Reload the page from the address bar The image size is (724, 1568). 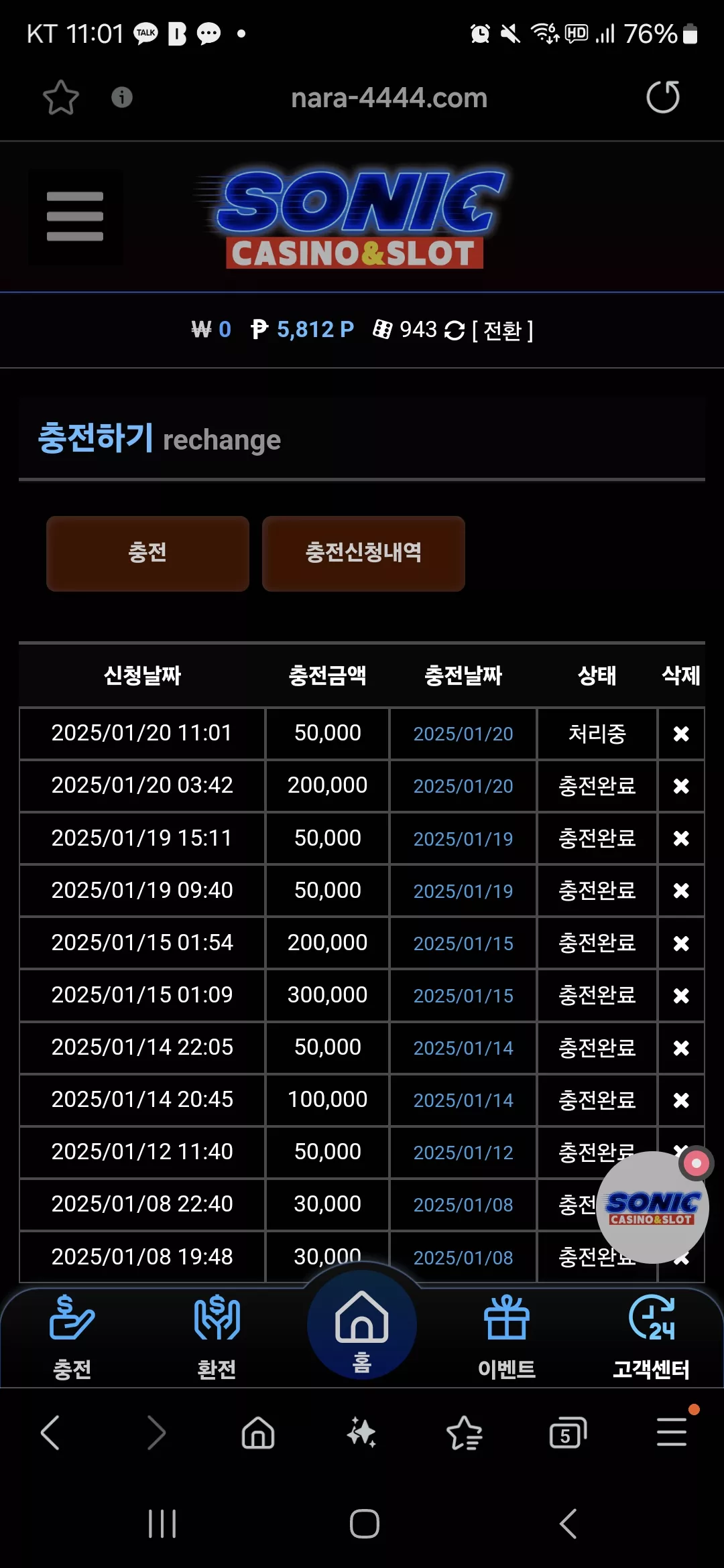(x=663, y=97)
